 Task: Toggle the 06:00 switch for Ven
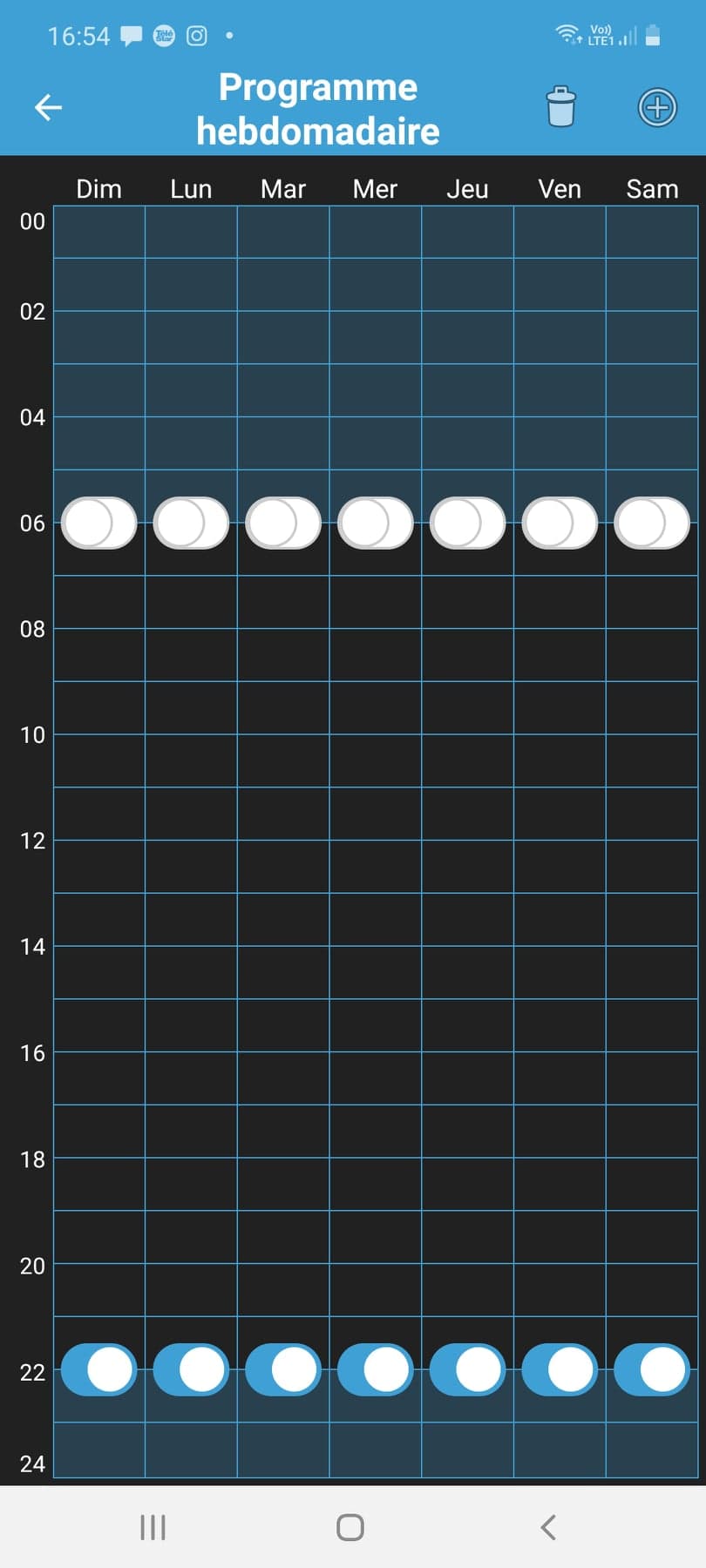560,523
